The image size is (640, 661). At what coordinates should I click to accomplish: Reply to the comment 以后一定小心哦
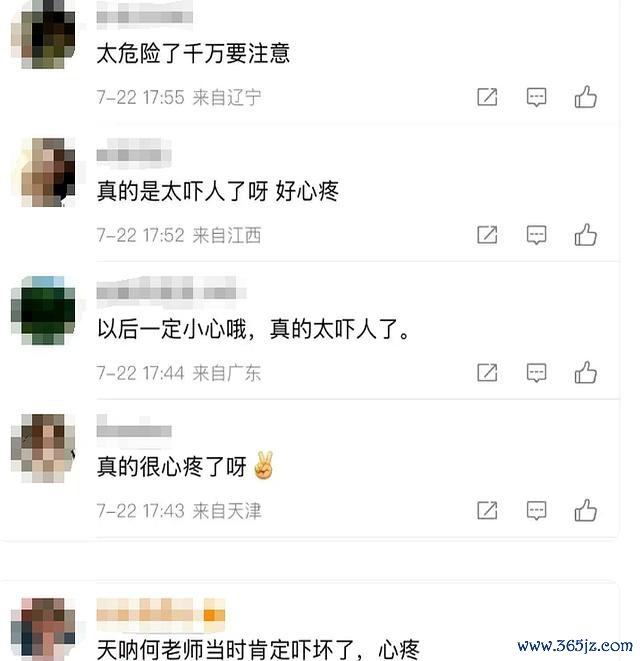(537, 373)
